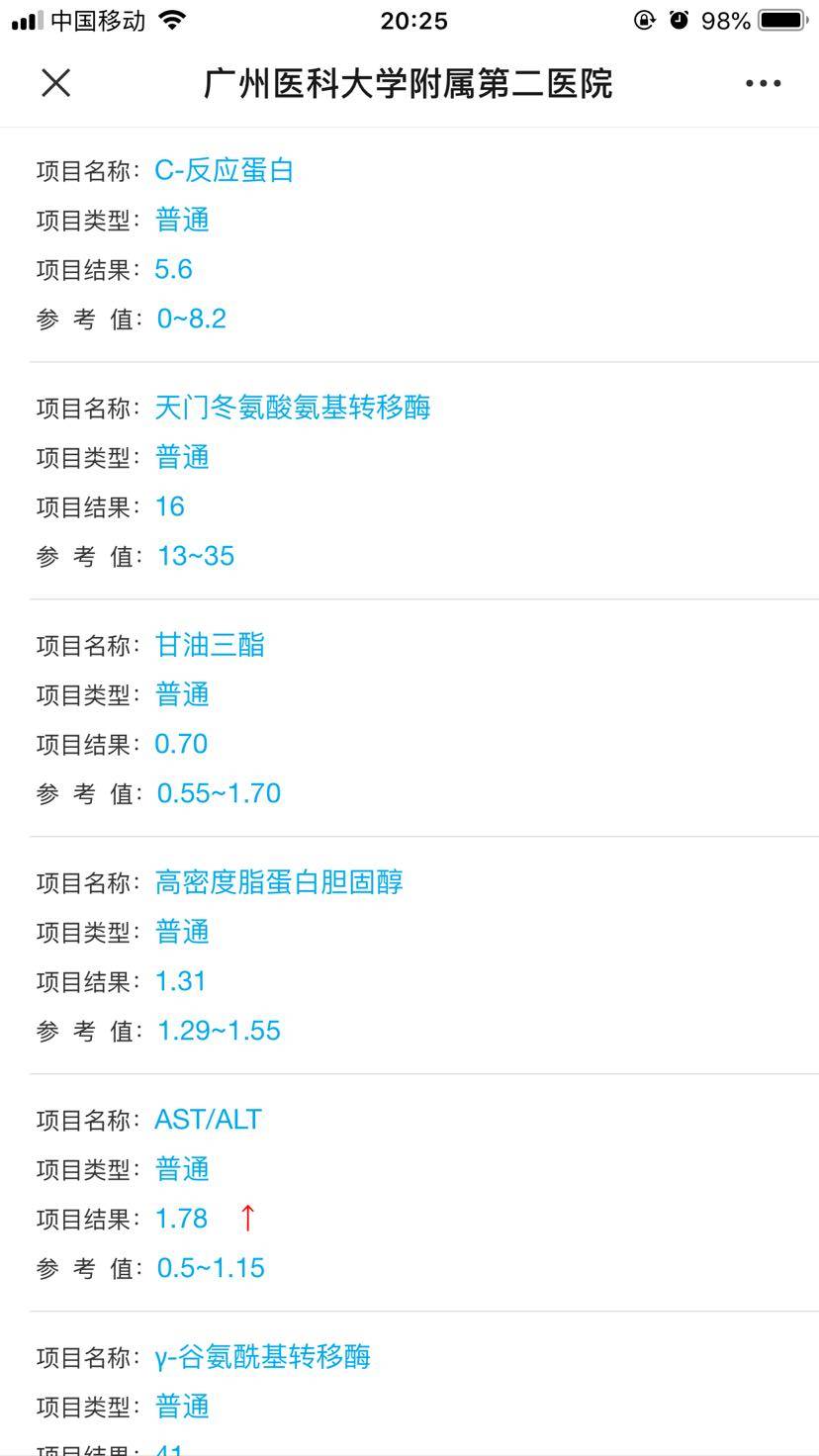
Task: Open the three-dot overflow menu
Action: click(x=763, y=84)
